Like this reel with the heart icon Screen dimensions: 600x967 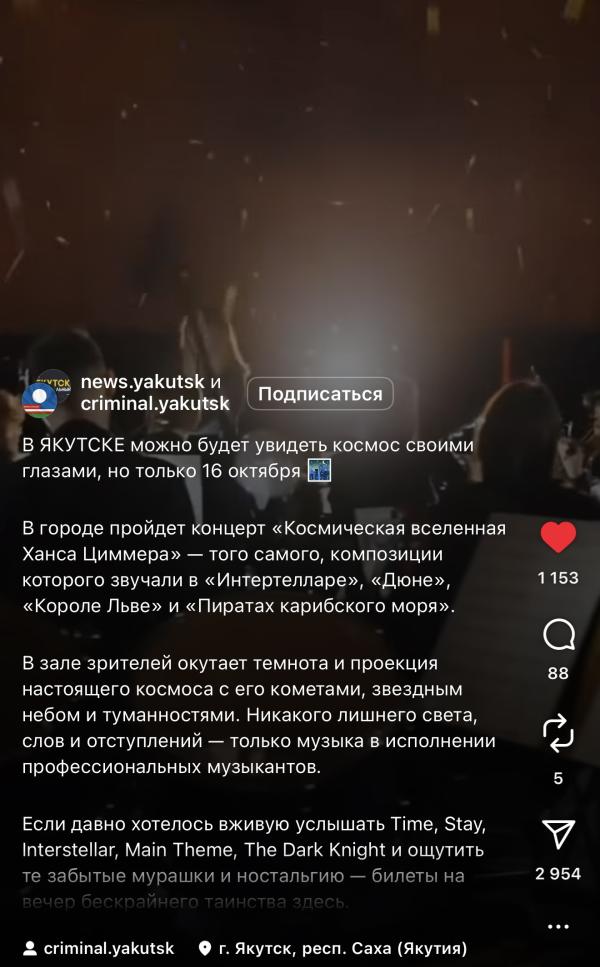point(558,537)
